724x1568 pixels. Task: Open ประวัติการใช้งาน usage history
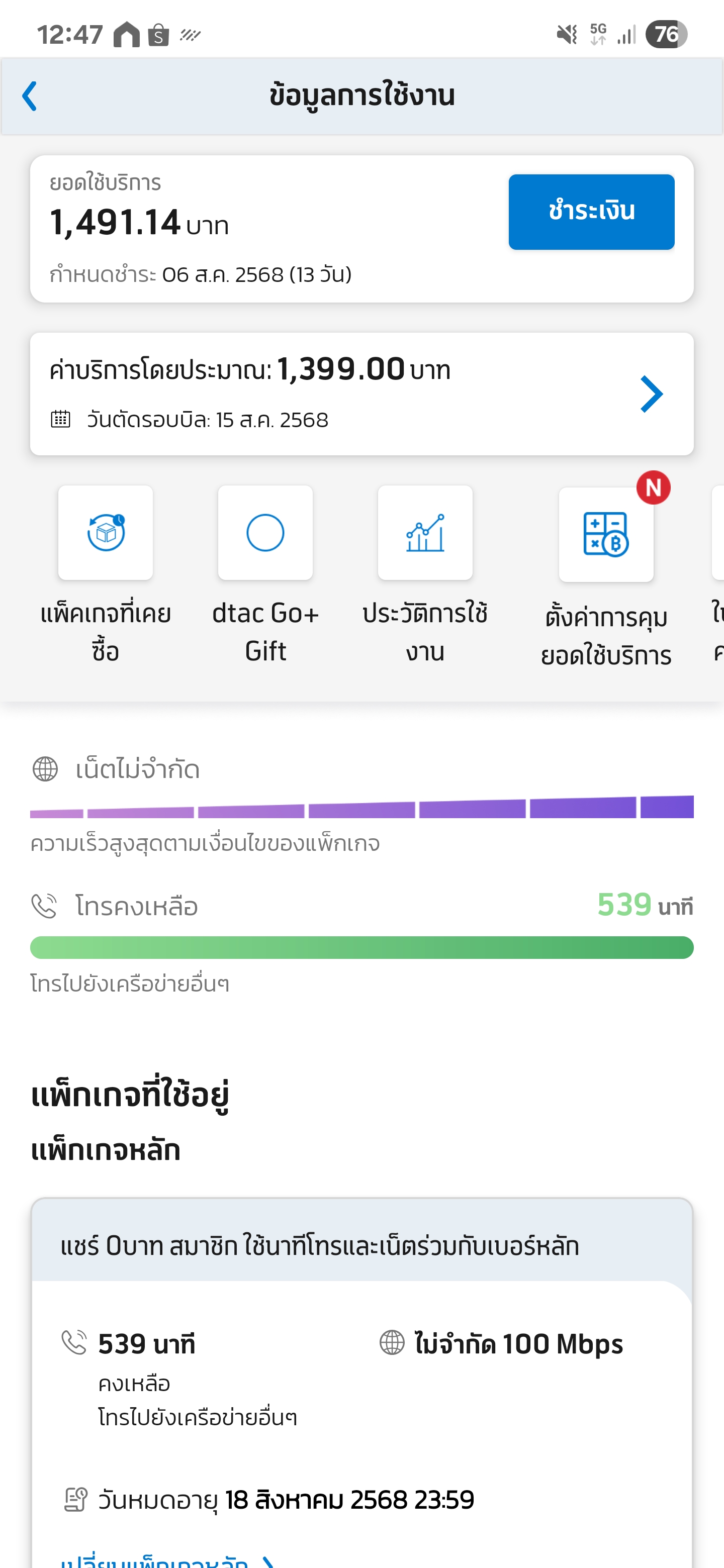[425, 574]
